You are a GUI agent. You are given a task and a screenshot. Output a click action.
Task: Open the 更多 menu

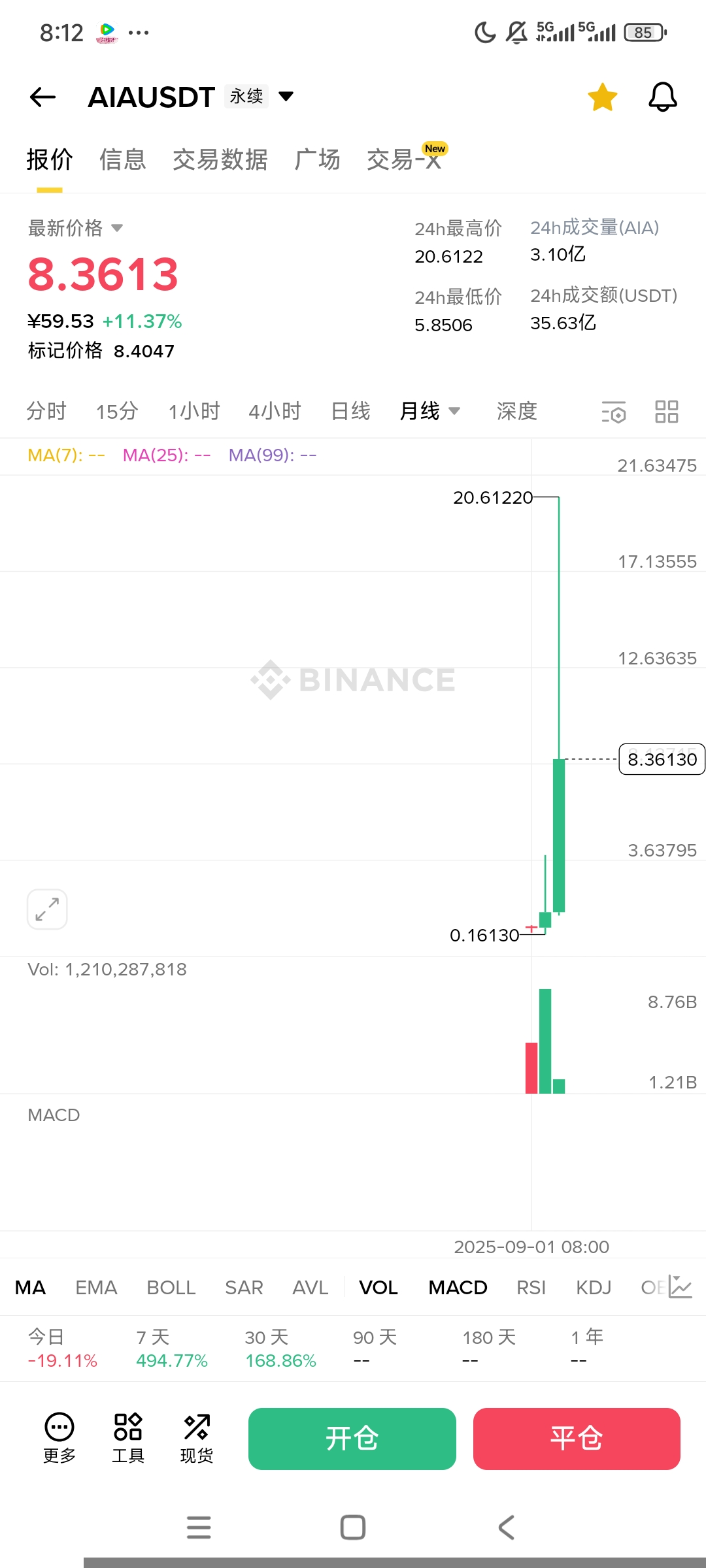pyautogui.click(x=59, y=1437)
